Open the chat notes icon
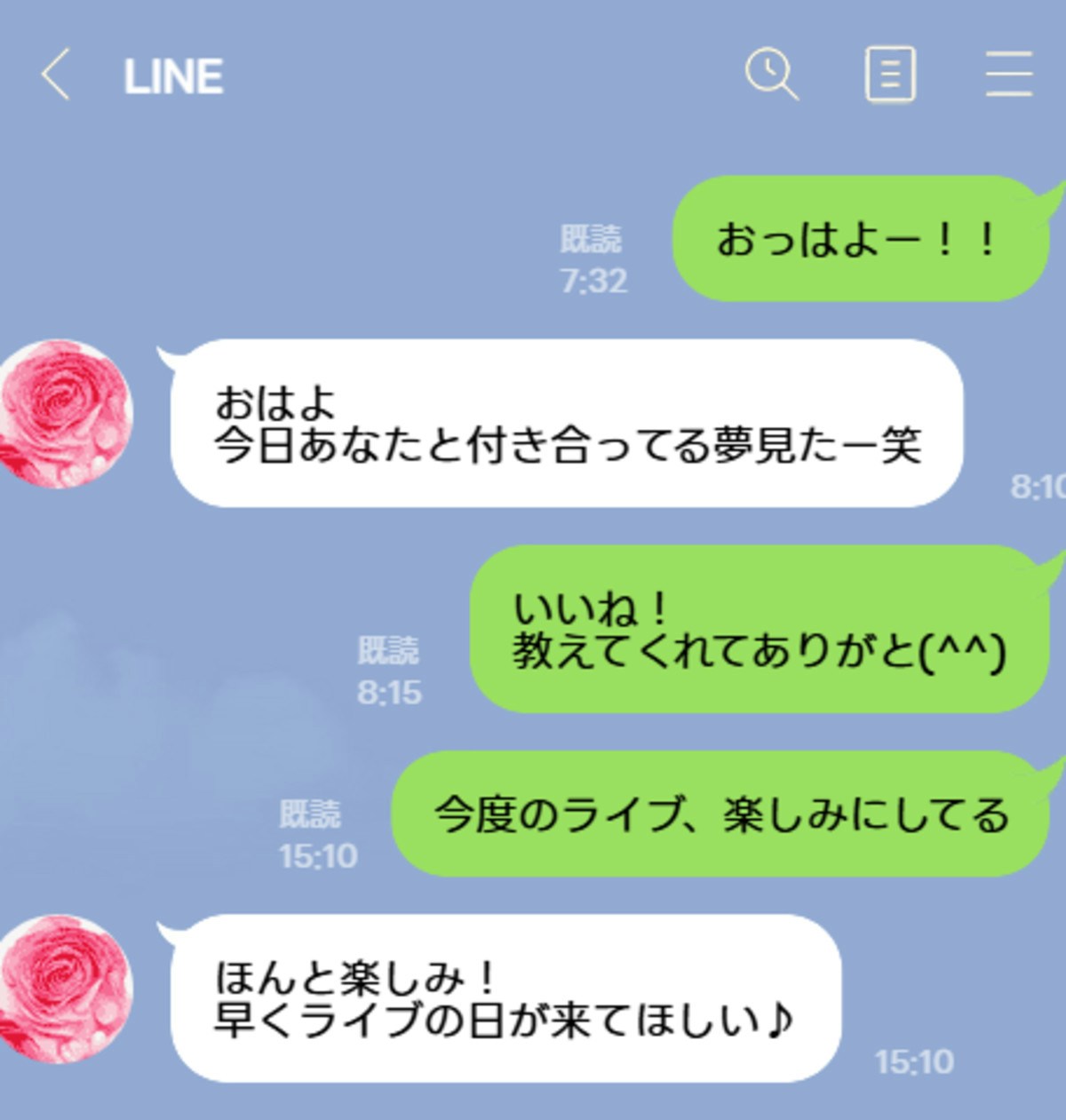Viewport: 1066px width, 1120px height. (x=890, y=75)
